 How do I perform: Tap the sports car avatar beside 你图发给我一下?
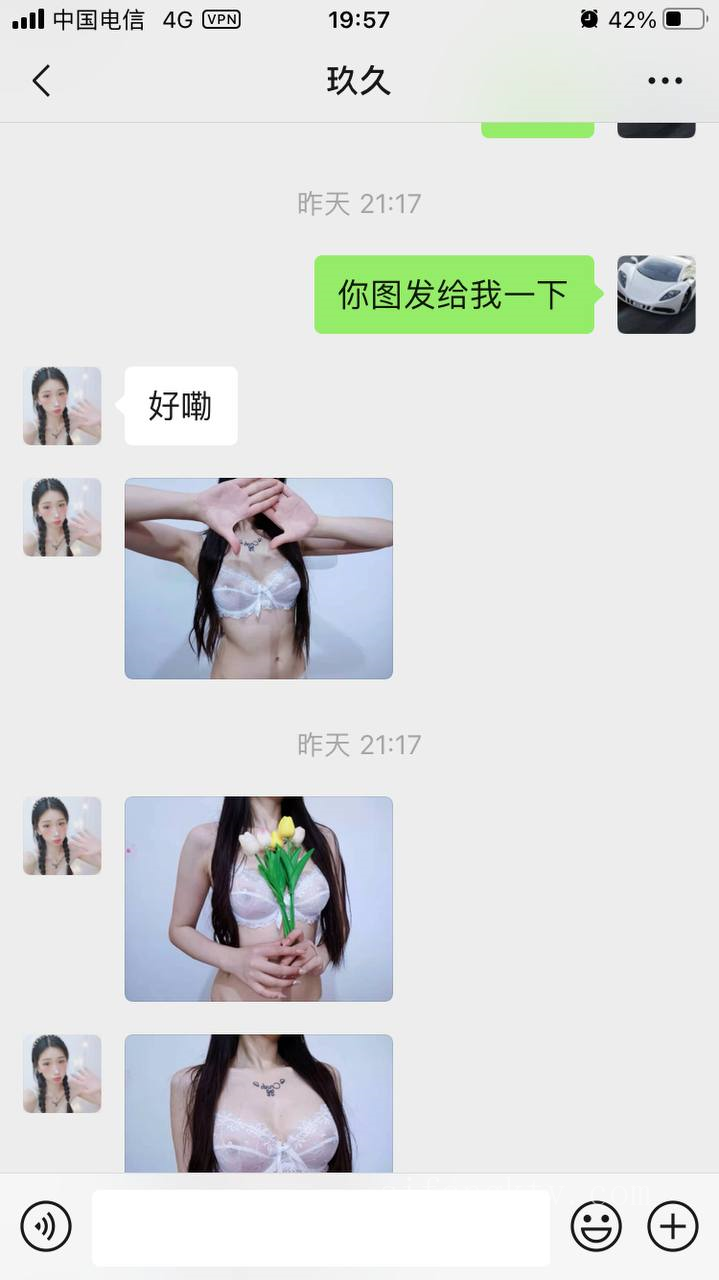tap(656, 294)
